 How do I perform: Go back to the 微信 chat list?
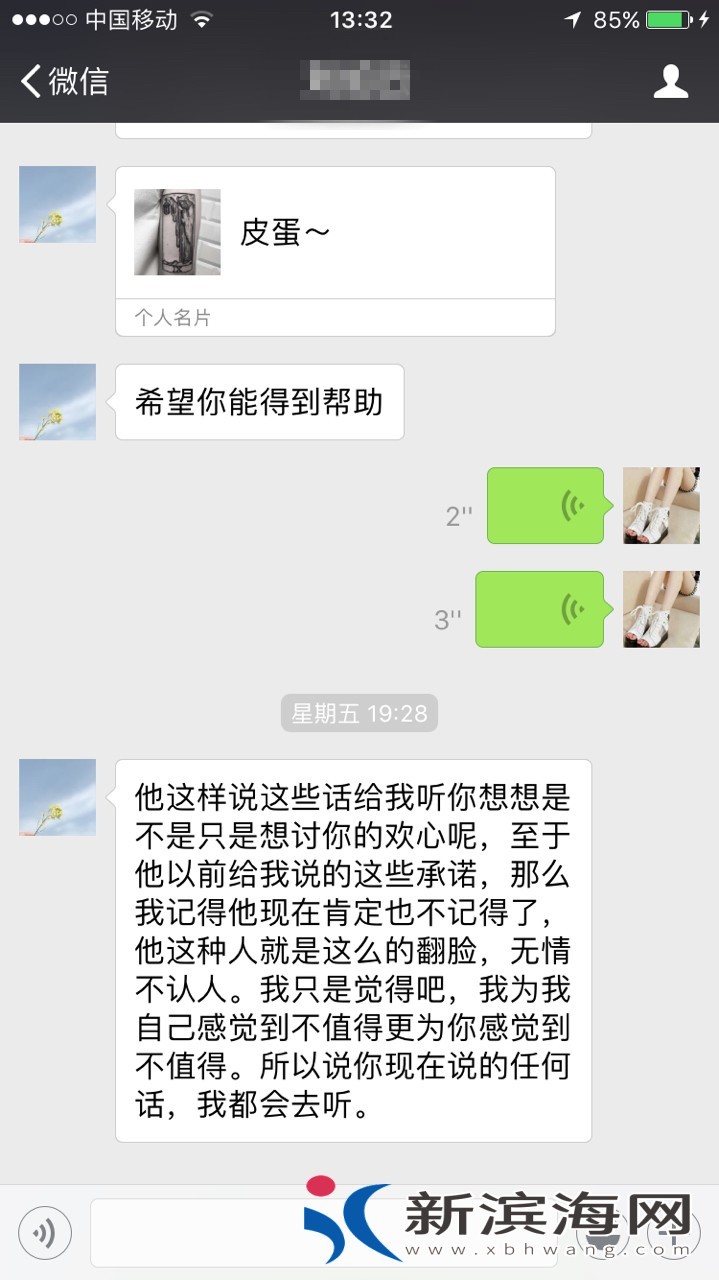(64, 81)
